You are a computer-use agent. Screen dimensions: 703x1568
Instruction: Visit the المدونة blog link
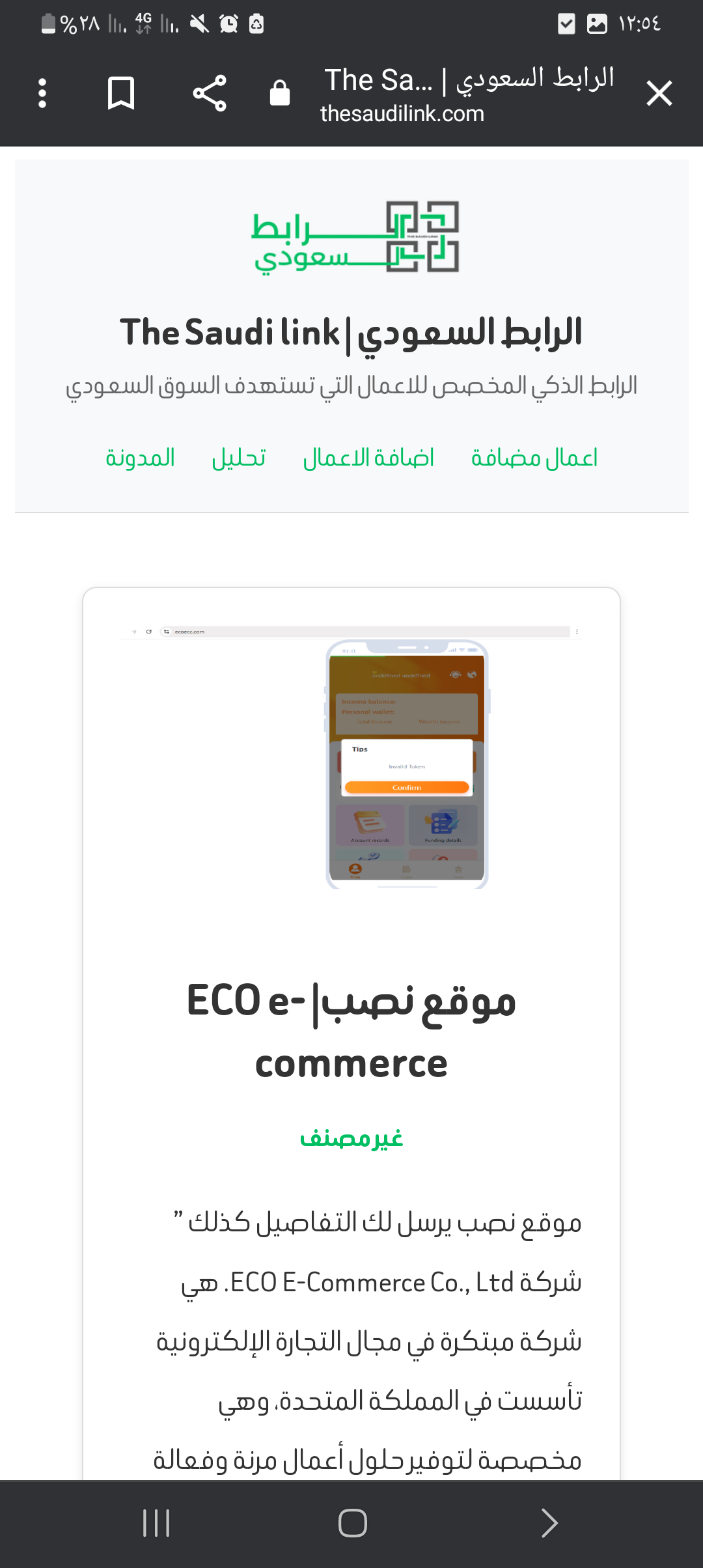(140, 458)
